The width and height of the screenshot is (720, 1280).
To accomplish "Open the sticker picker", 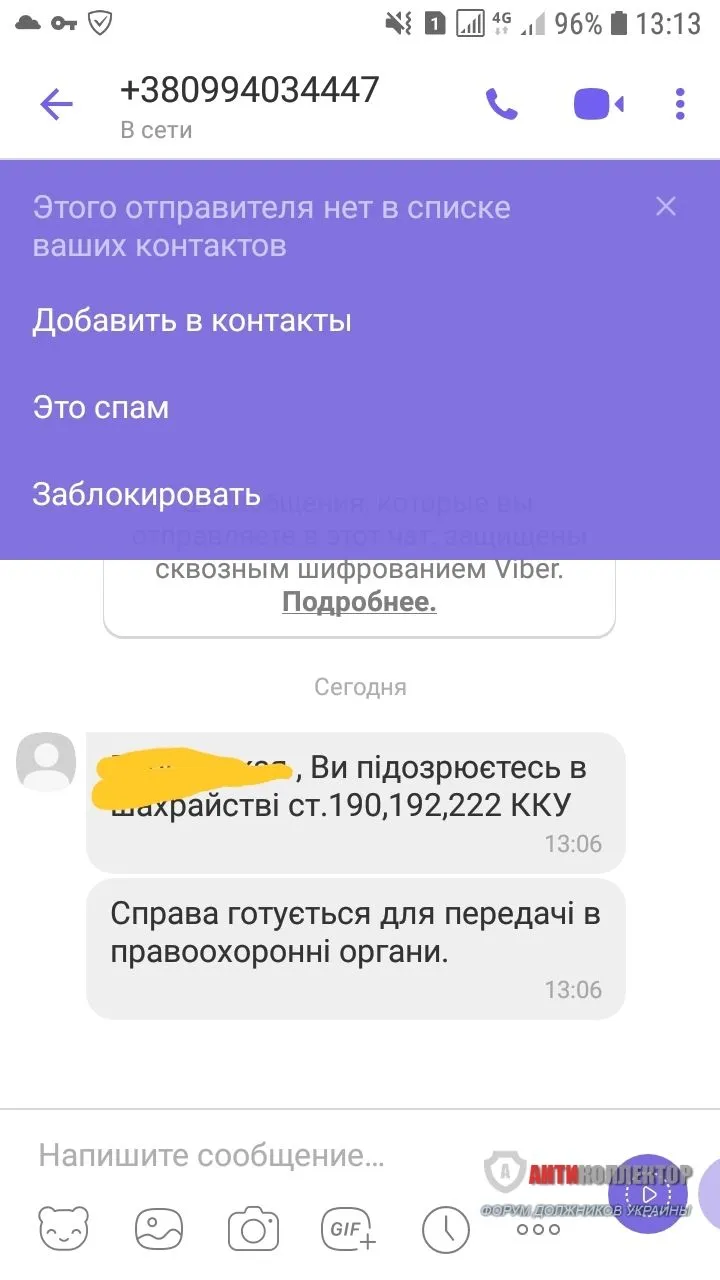I will coord(63,1228).
